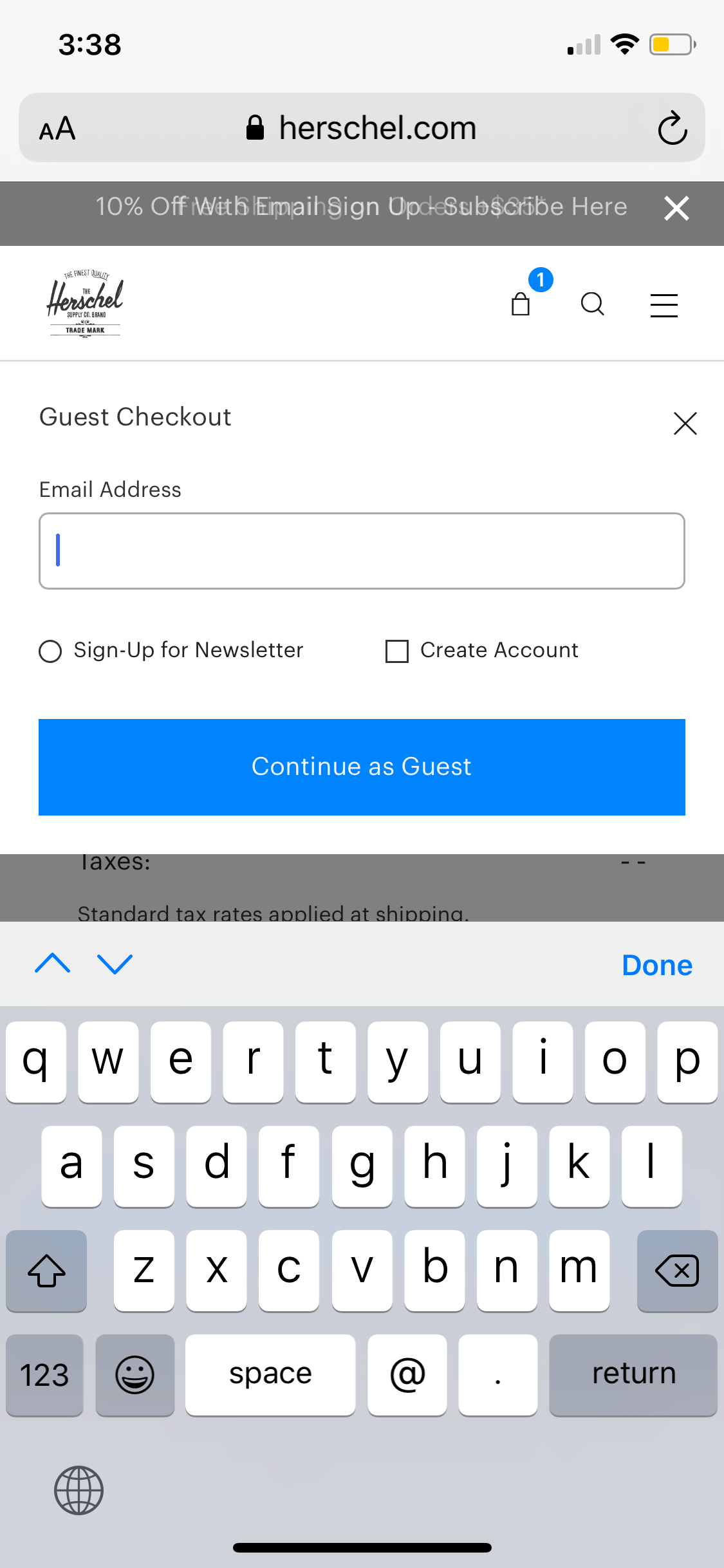Open the hamburger menu

tap(664, 305)
